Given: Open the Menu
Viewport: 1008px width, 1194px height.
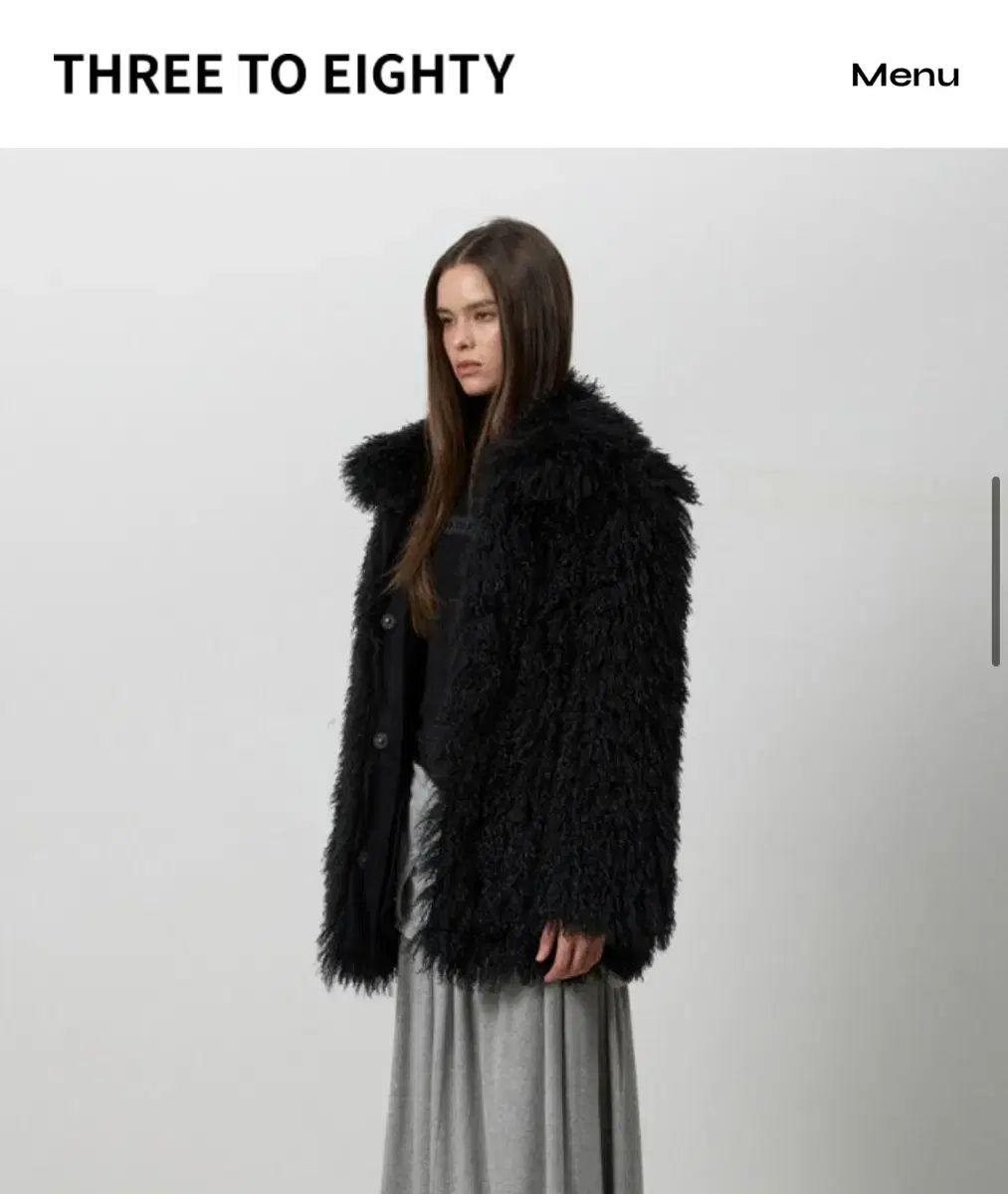Looking at the screenshot, I should click(x=905, y=75).
